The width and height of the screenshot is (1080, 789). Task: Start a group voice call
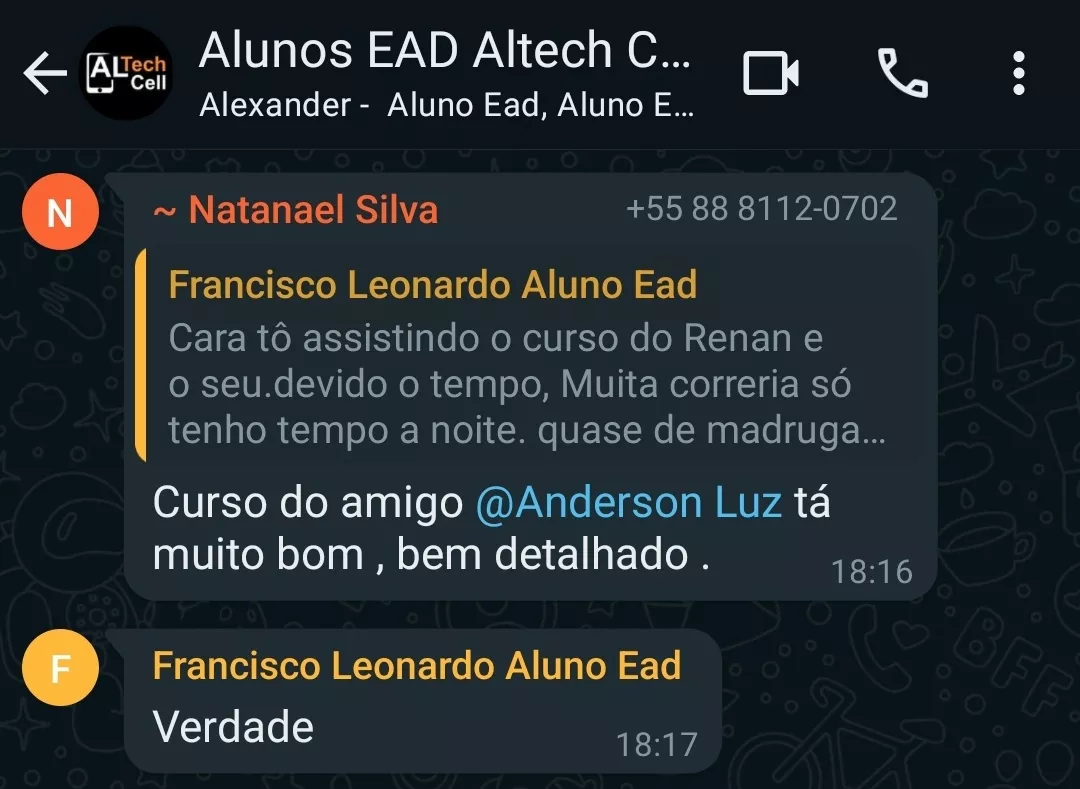902,74
